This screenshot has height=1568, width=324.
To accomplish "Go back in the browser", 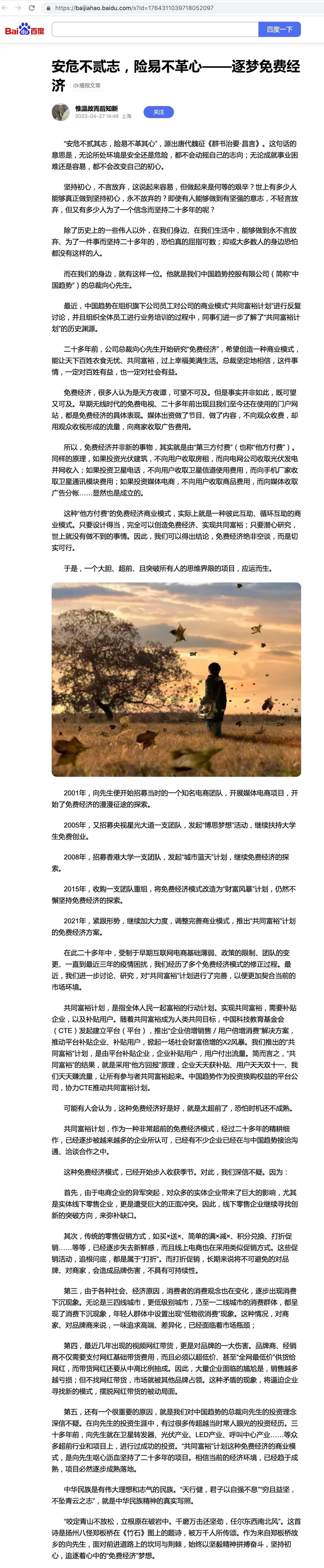I will (5, 8).
